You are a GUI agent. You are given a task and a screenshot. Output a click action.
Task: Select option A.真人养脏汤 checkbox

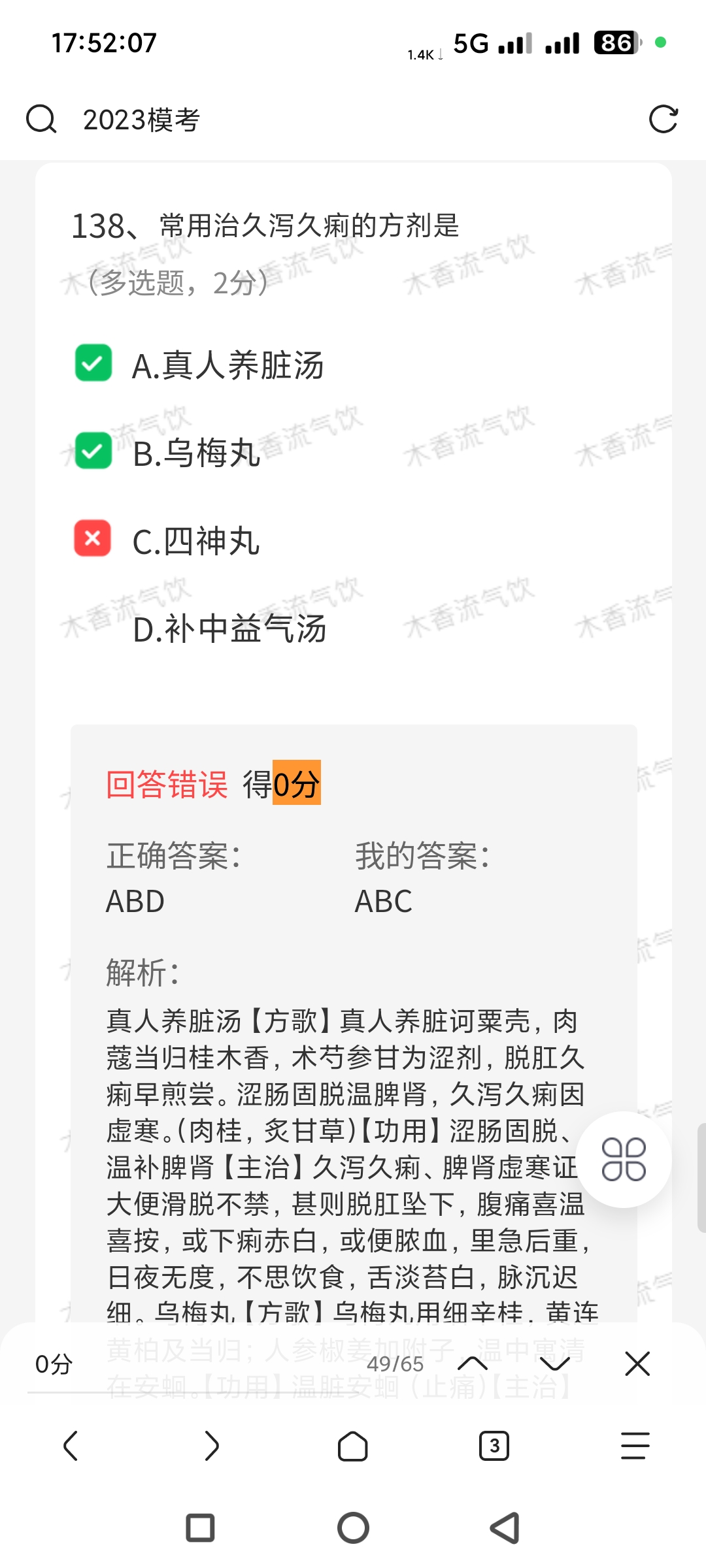click(x=93, y=363)
